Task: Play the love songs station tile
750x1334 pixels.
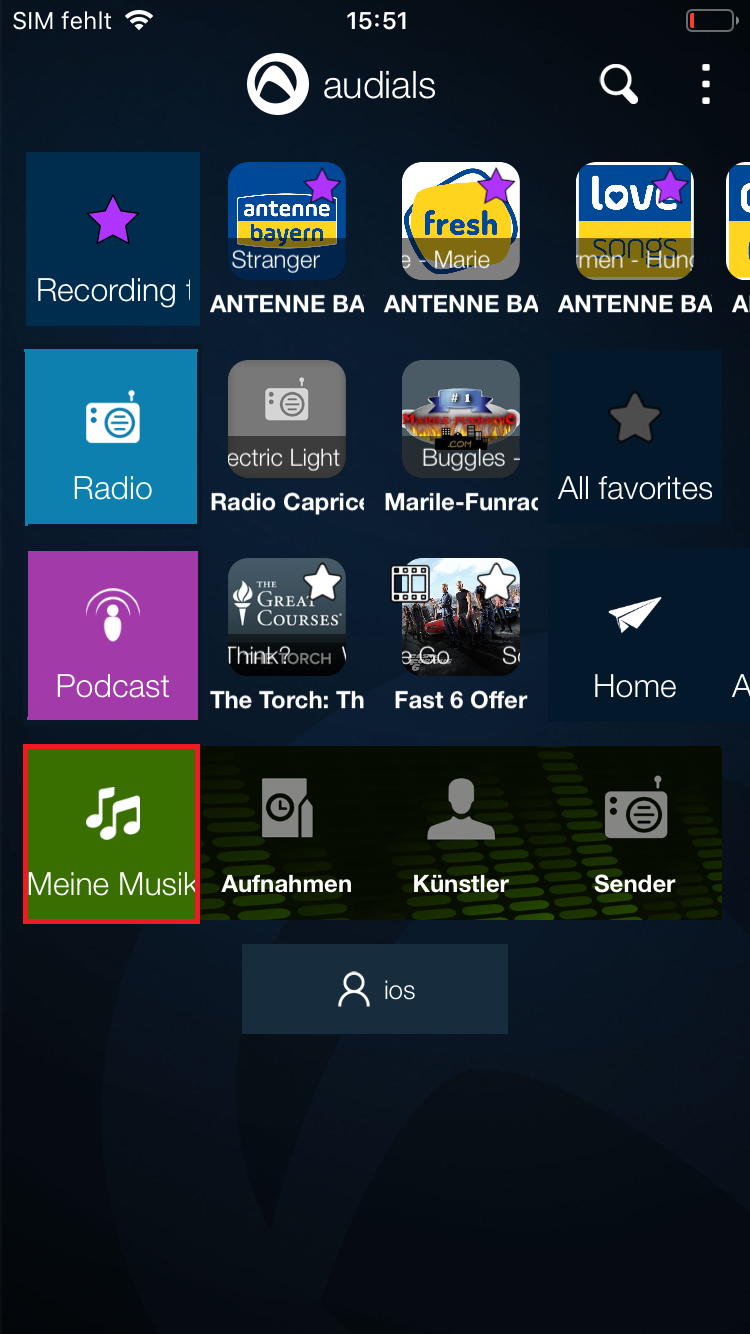Action: pyautogui.click(x=635, y=239)
